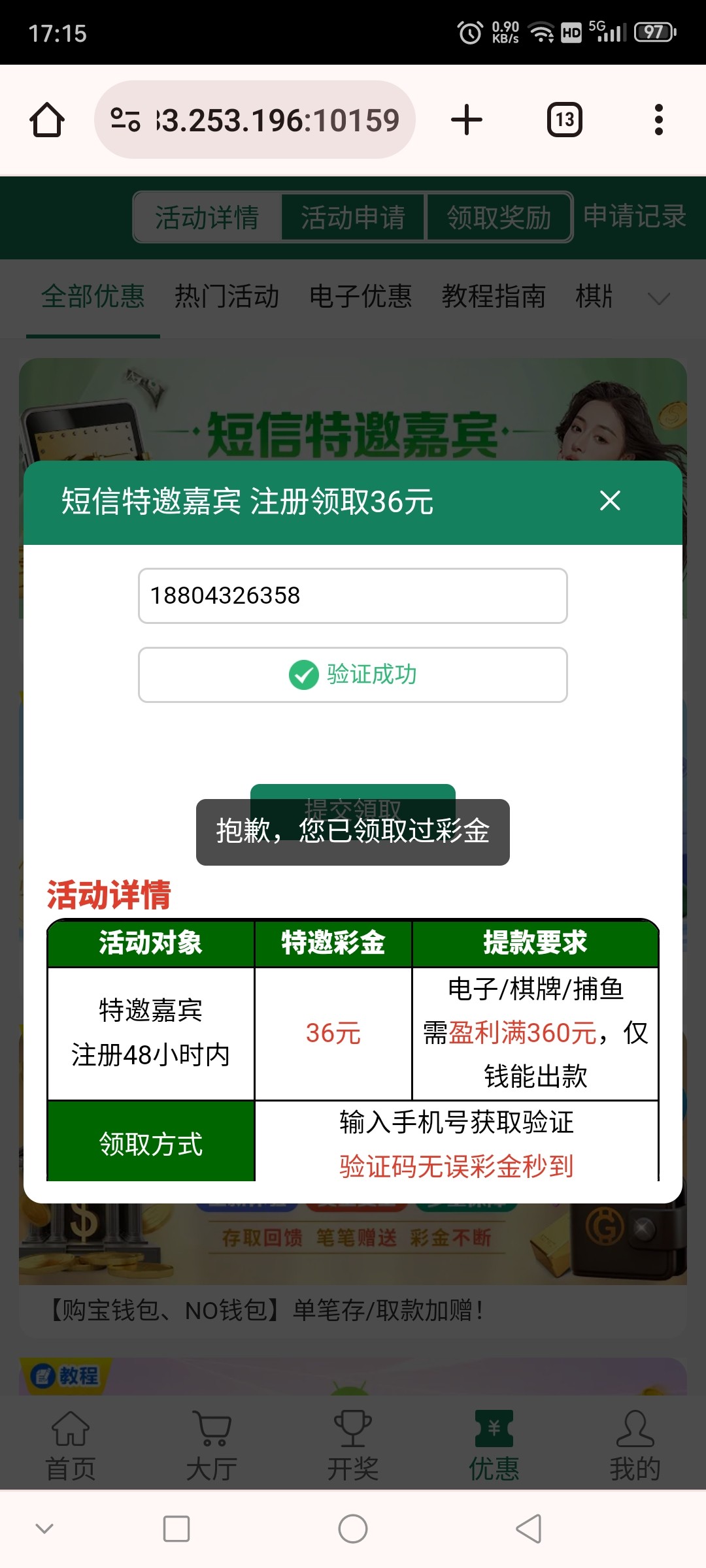Expand the category dropdown chevron

pyautogui.click(x=658, y=299)
